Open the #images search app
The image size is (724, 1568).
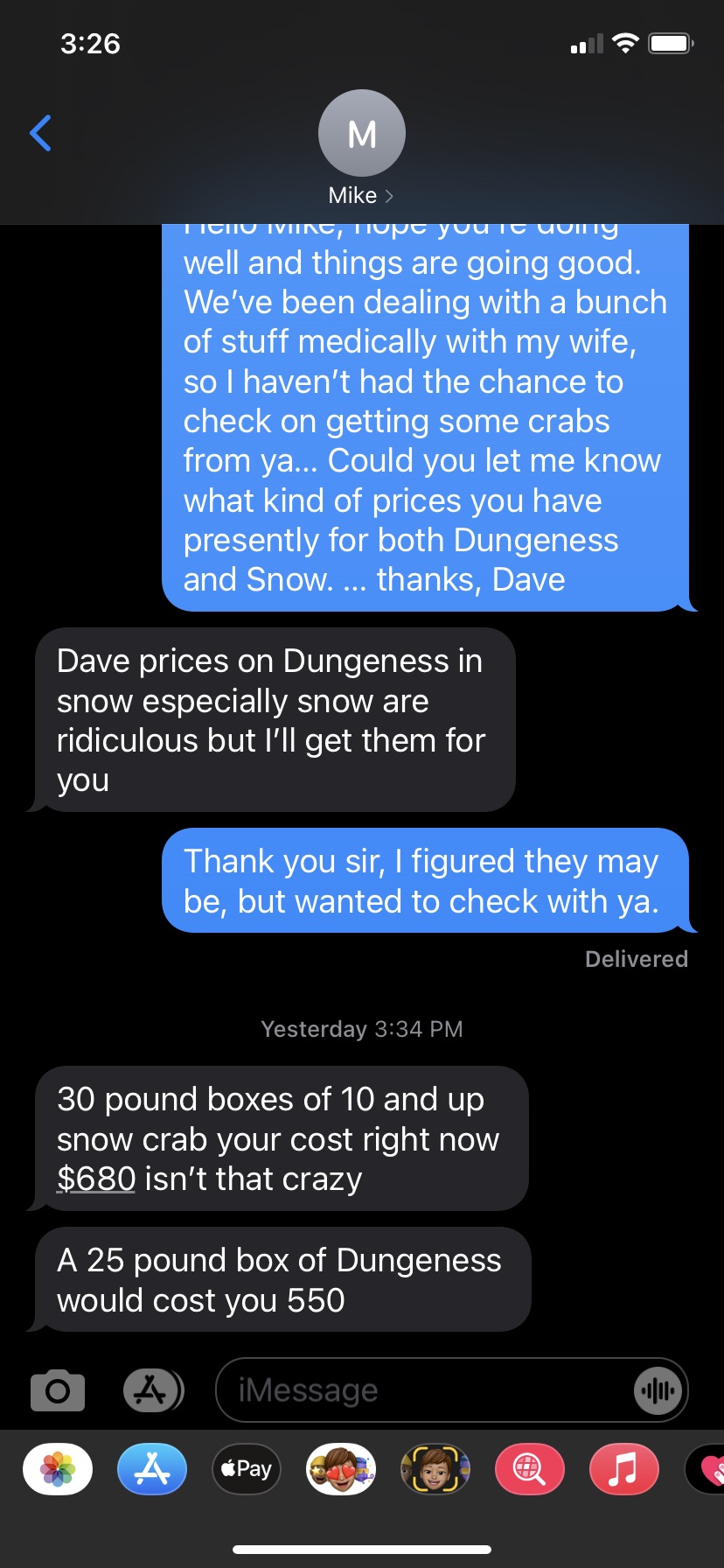(x=530, y=1468)
